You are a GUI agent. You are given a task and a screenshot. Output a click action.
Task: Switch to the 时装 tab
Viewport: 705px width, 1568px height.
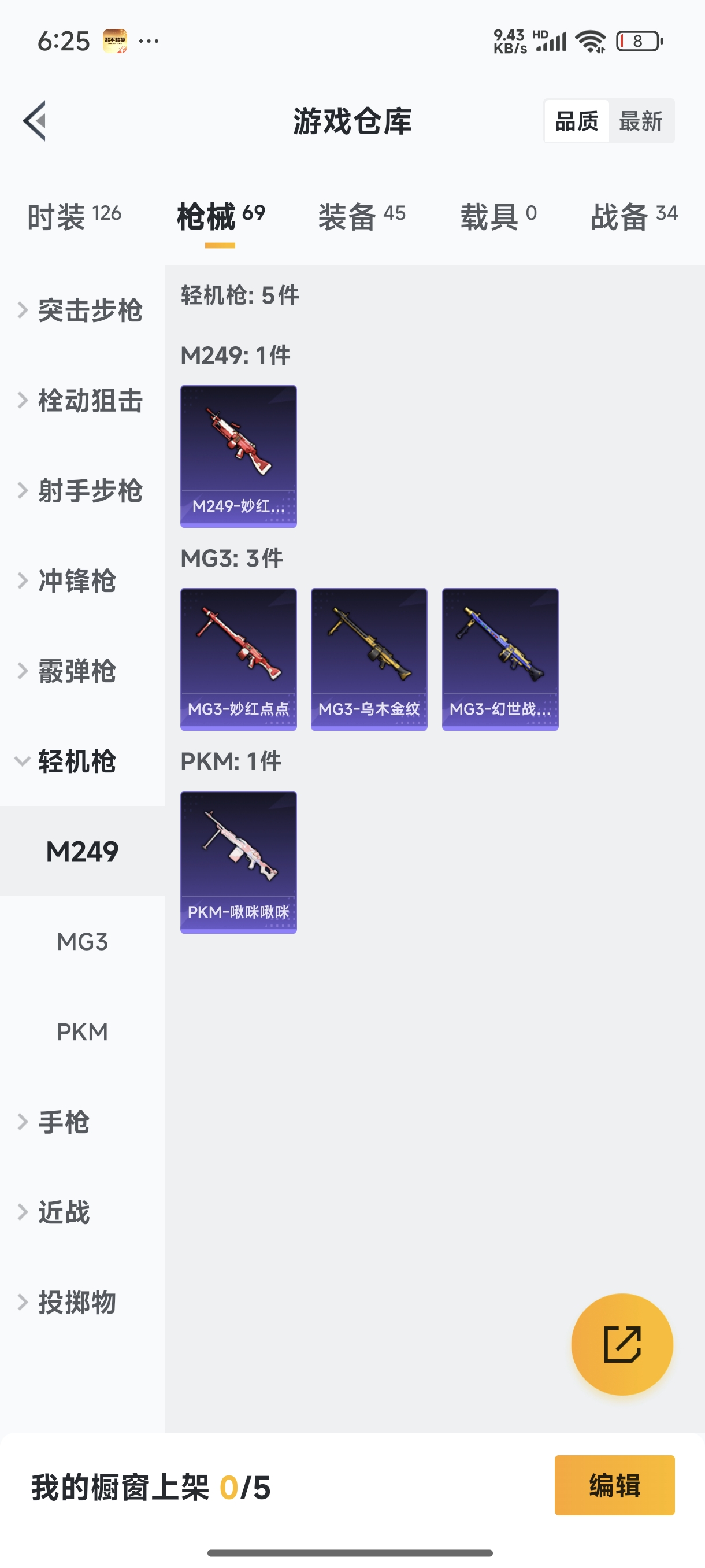73,216
